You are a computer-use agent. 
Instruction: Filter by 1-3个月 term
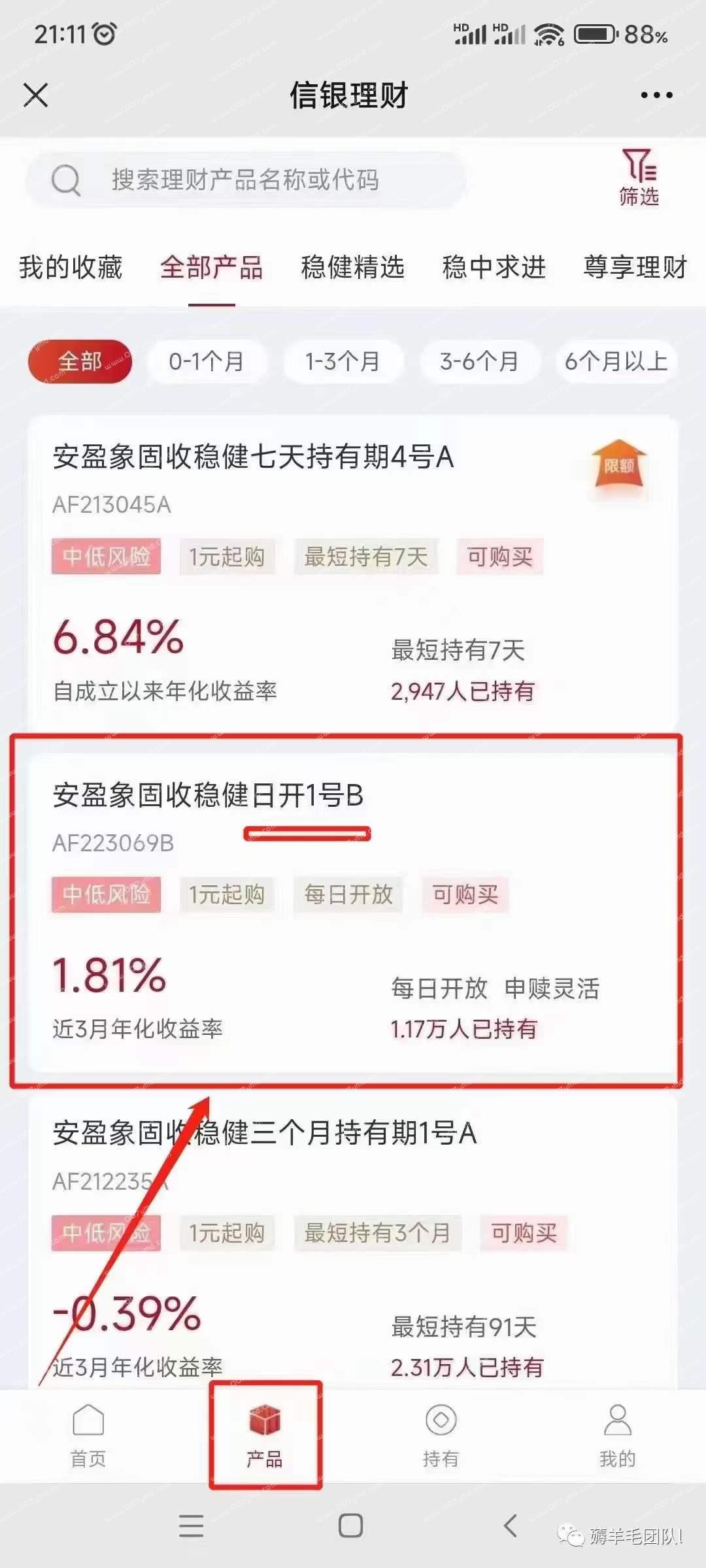pyautogui.click(x=343, y=361)
